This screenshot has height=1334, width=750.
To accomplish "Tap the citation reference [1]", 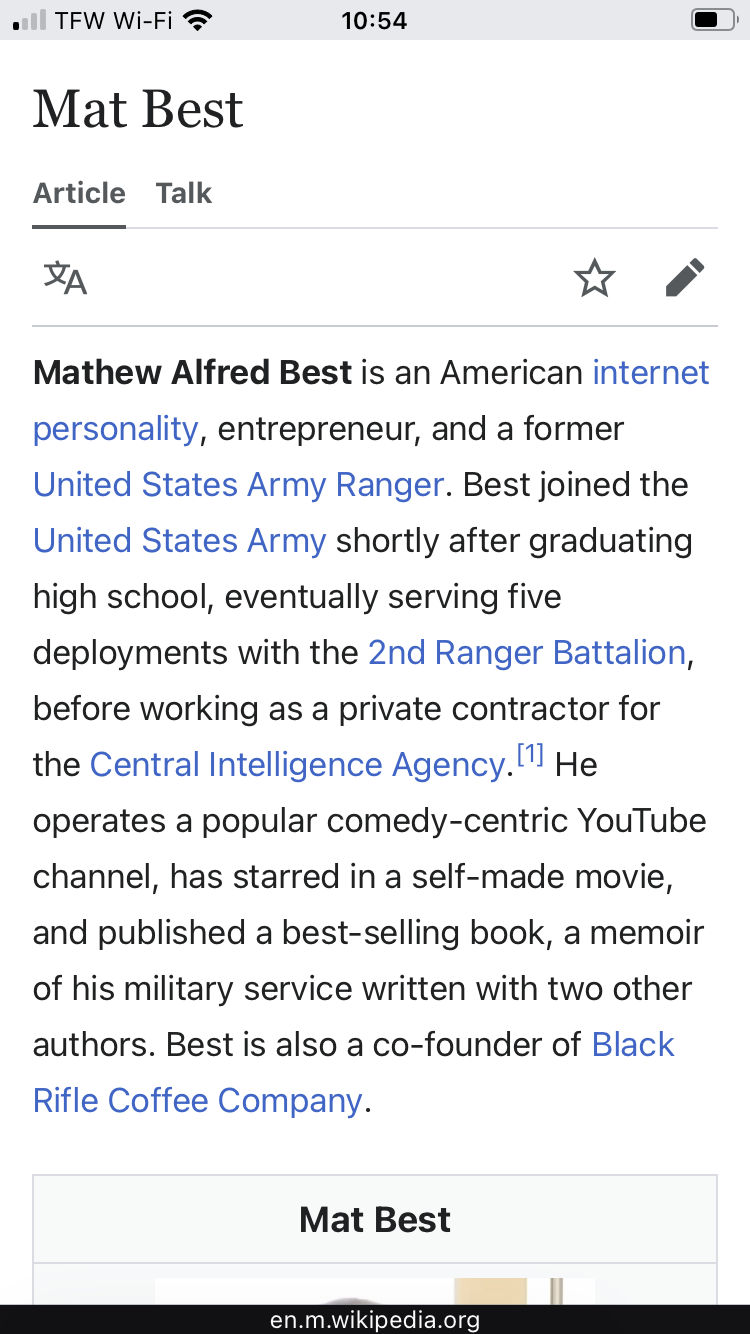I will click(529, 756).
